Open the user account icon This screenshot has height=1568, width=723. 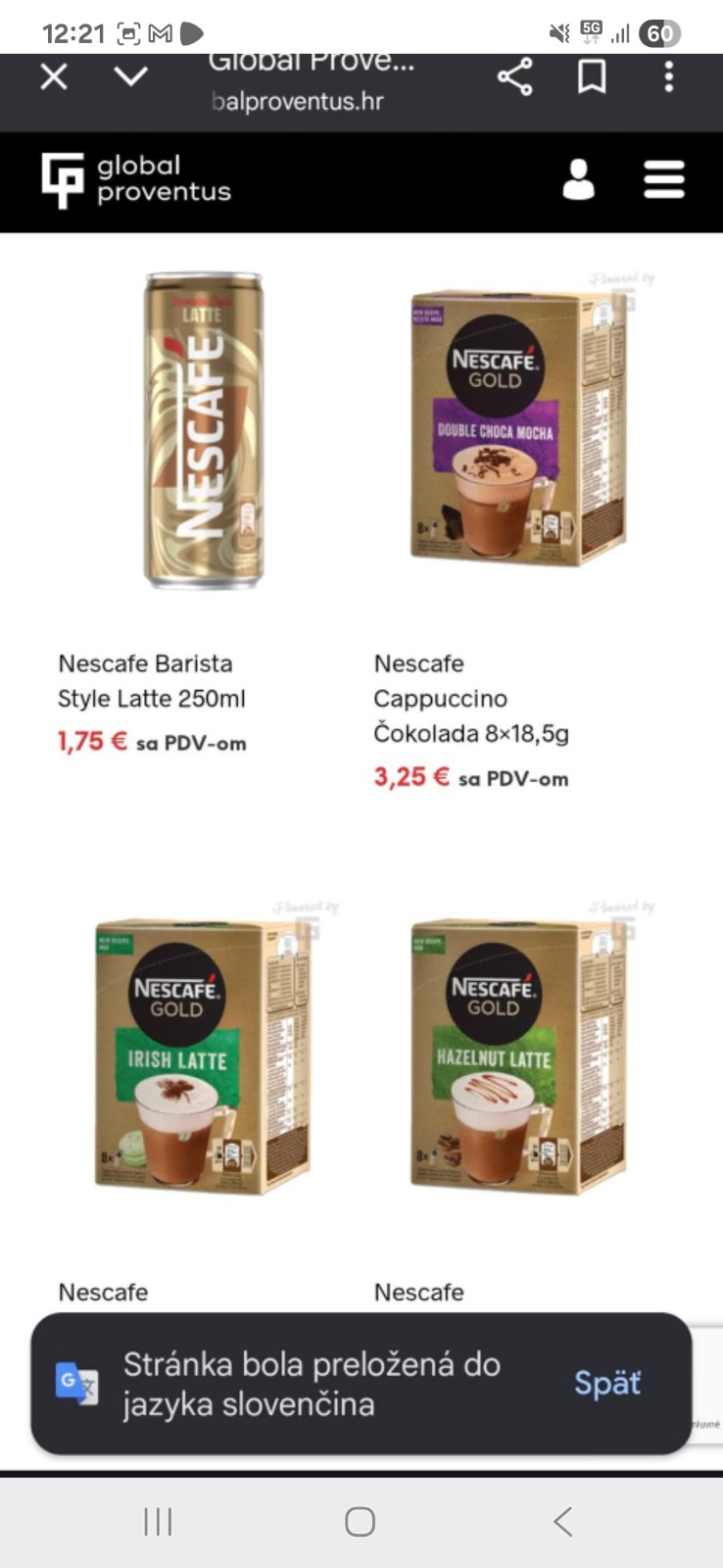pos(578,180)
